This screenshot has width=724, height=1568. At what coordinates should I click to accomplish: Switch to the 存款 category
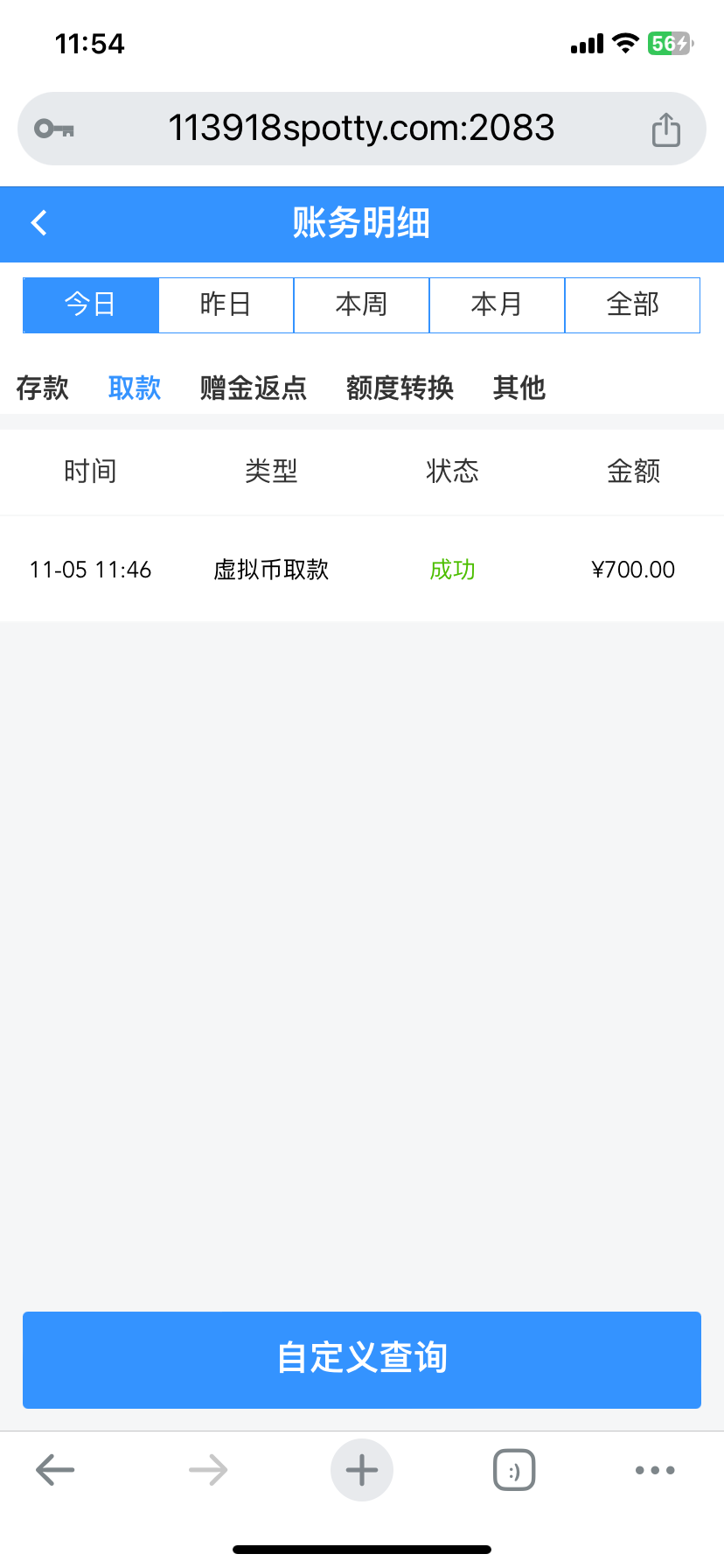42,388
